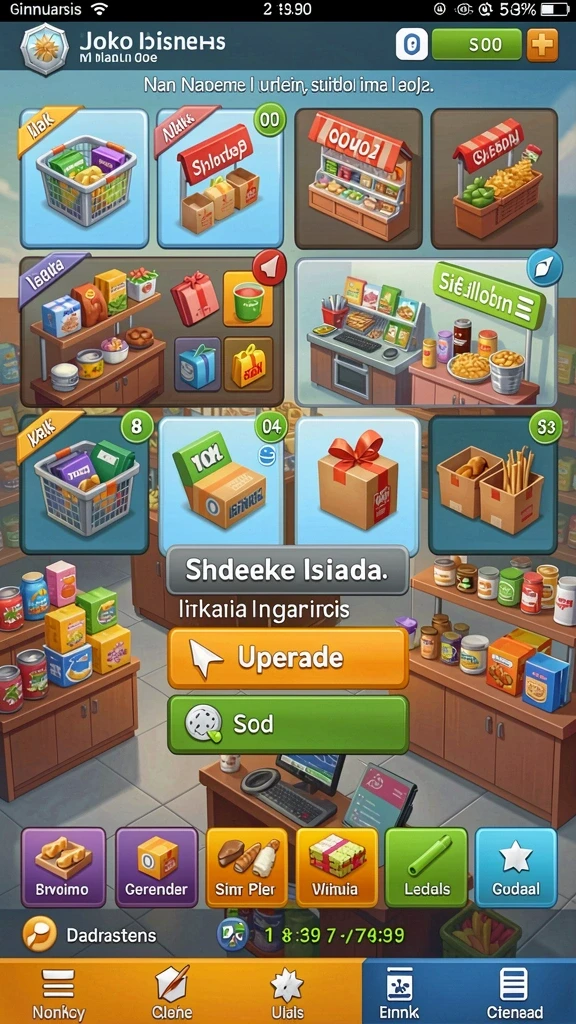
Task: Open the gift box with red ribbon card
Action: coord(357,485)
